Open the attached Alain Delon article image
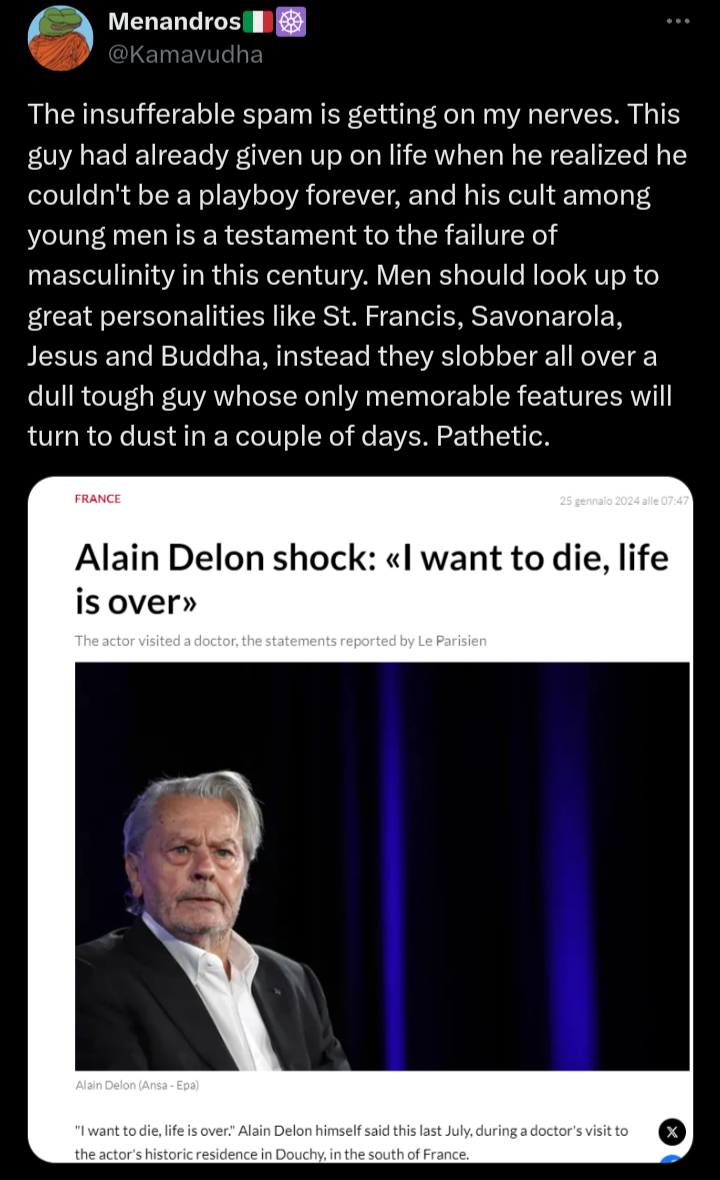 point(360,818)
